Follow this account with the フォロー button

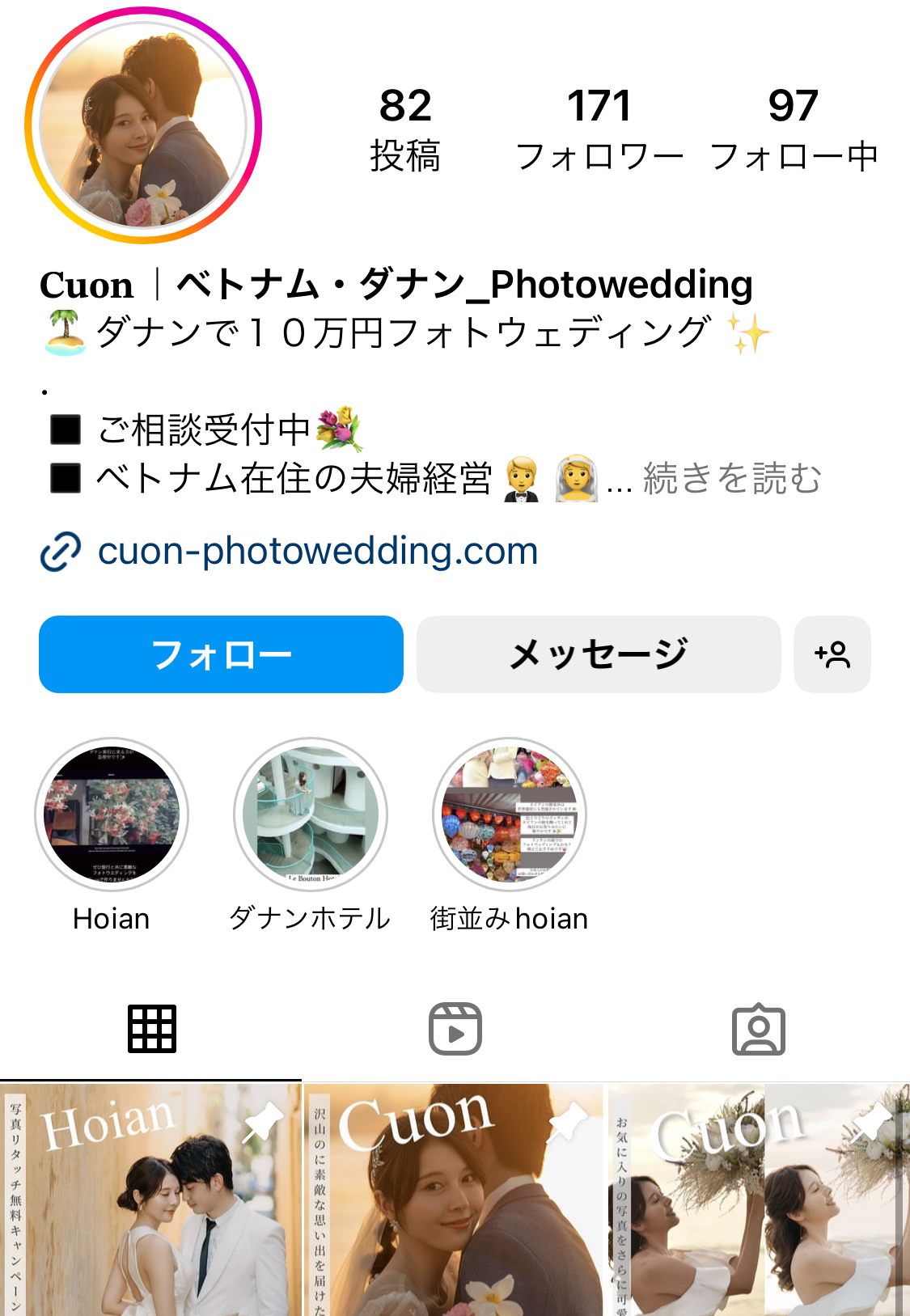point(221,654)
